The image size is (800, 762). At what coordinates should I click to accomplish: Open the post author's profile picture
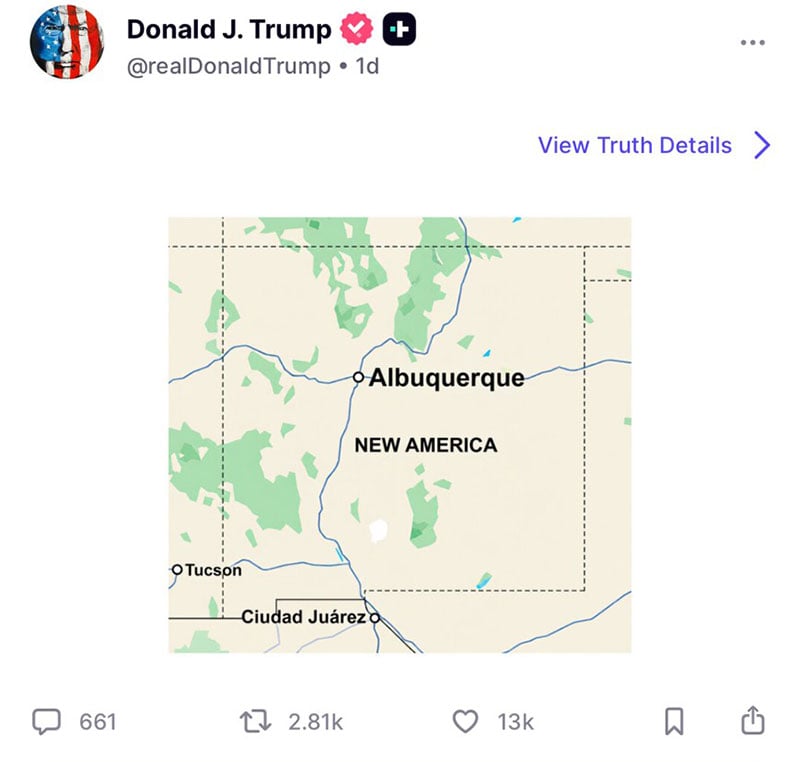pyautogui.click(x=67, y=42)
